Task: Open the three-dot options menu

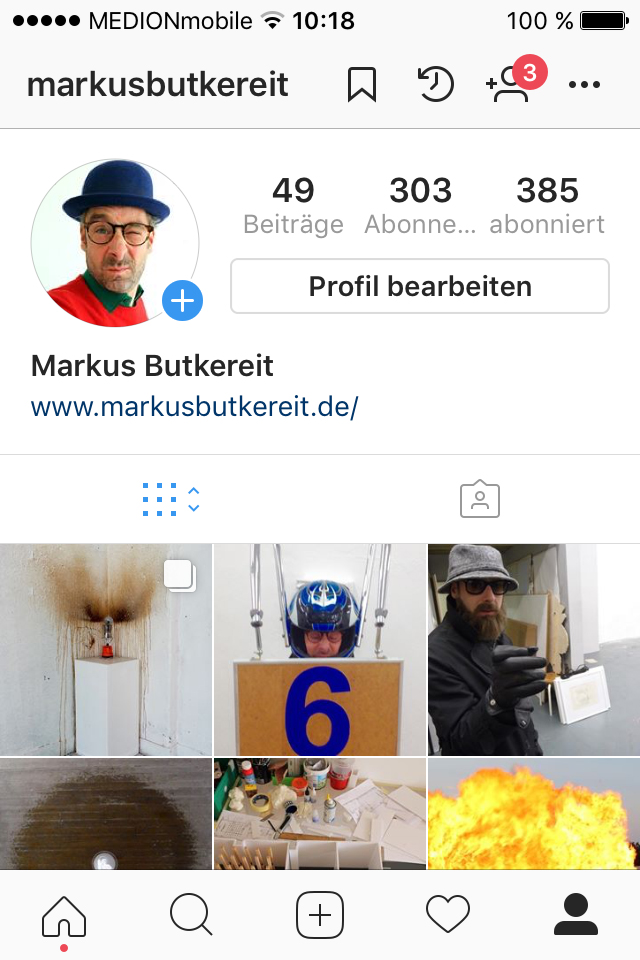Action: [x=584, y=85]
